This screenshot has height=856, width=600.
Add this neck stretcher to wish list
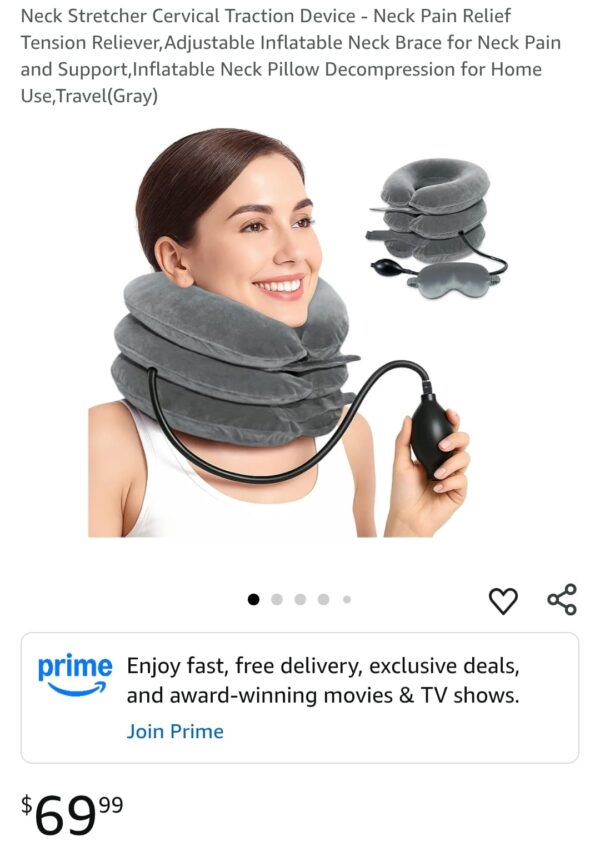coord(503,600)
